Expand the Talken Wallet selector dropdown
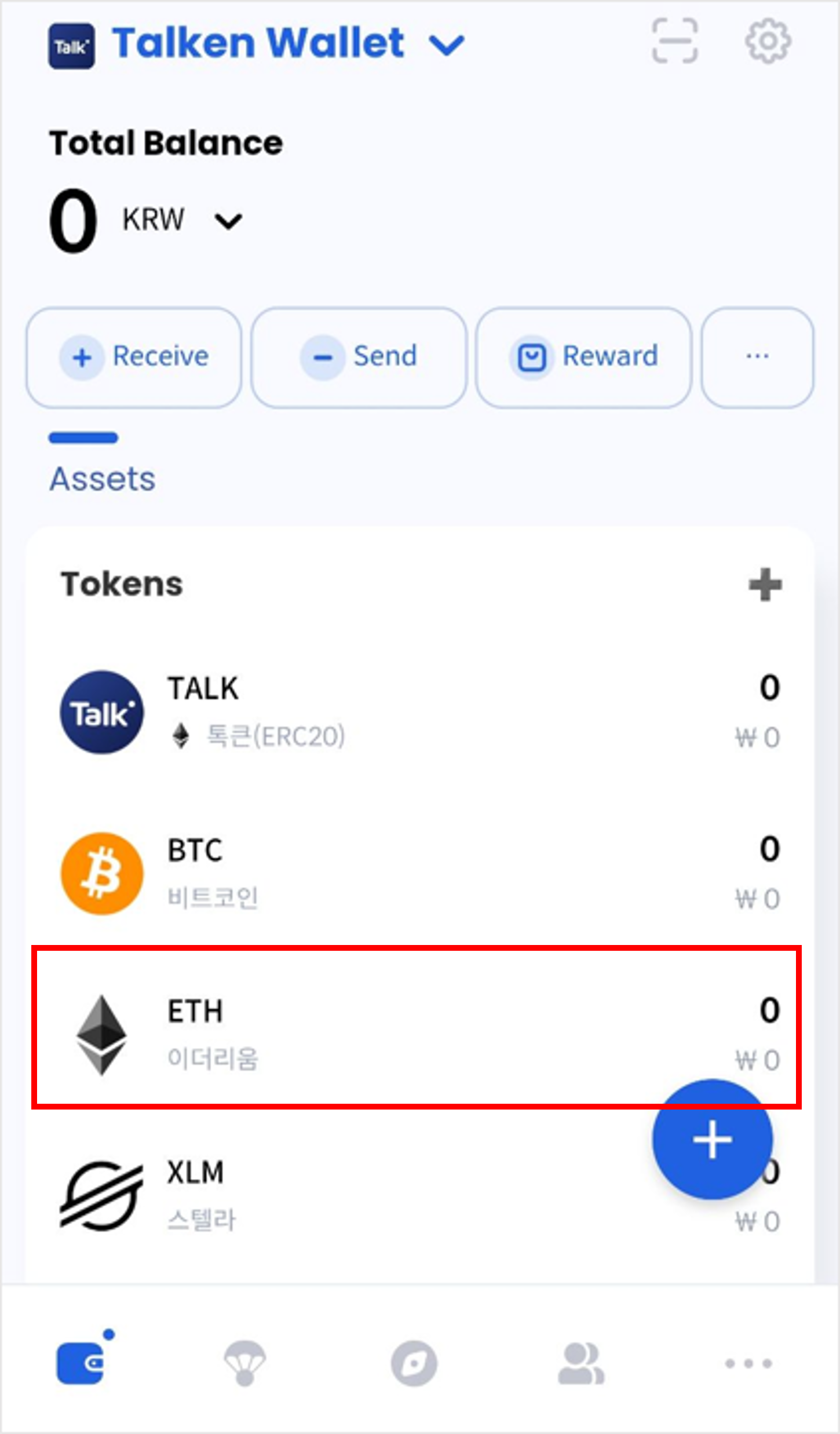 coord(447,45)
